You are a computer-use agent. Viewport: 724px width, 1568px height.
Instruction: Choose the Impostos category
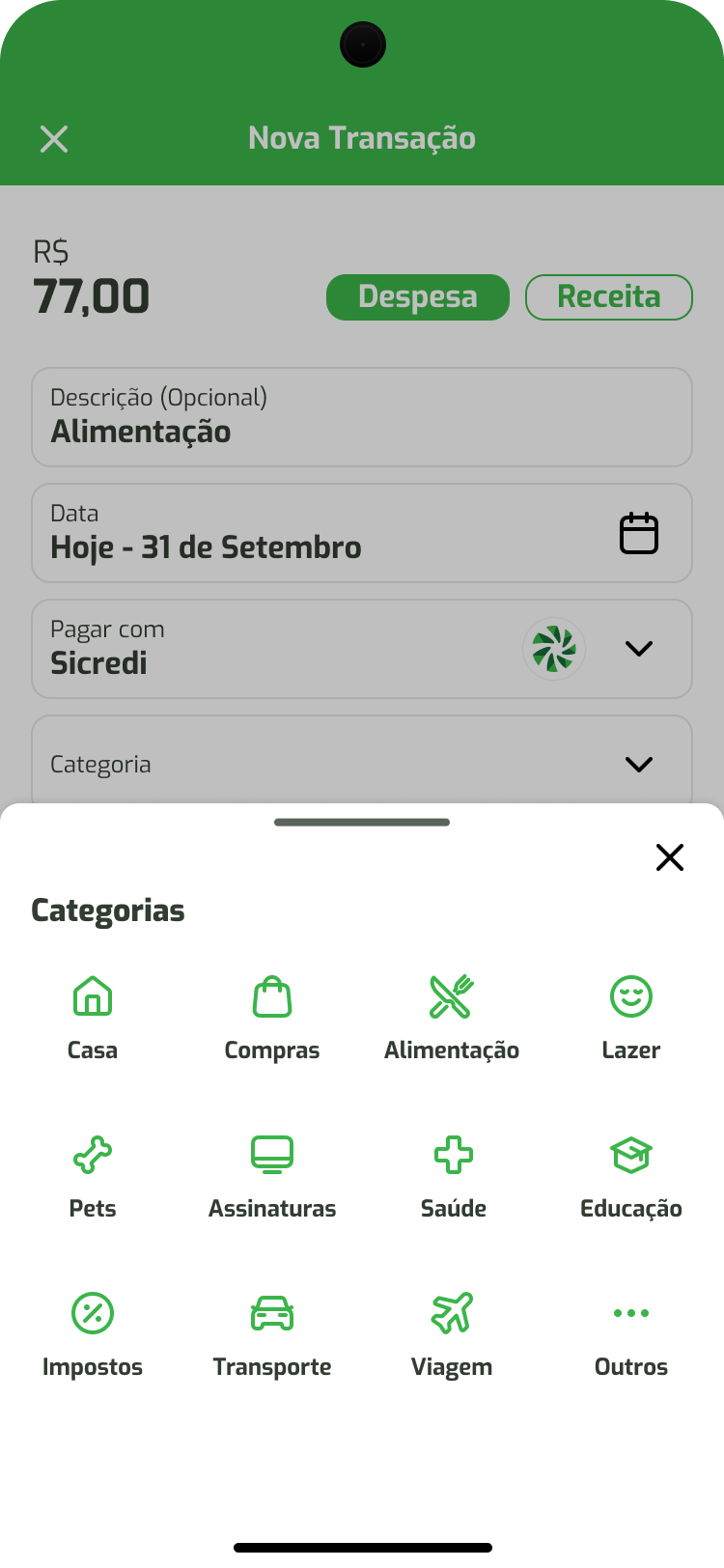click(x=93, y=1334)
